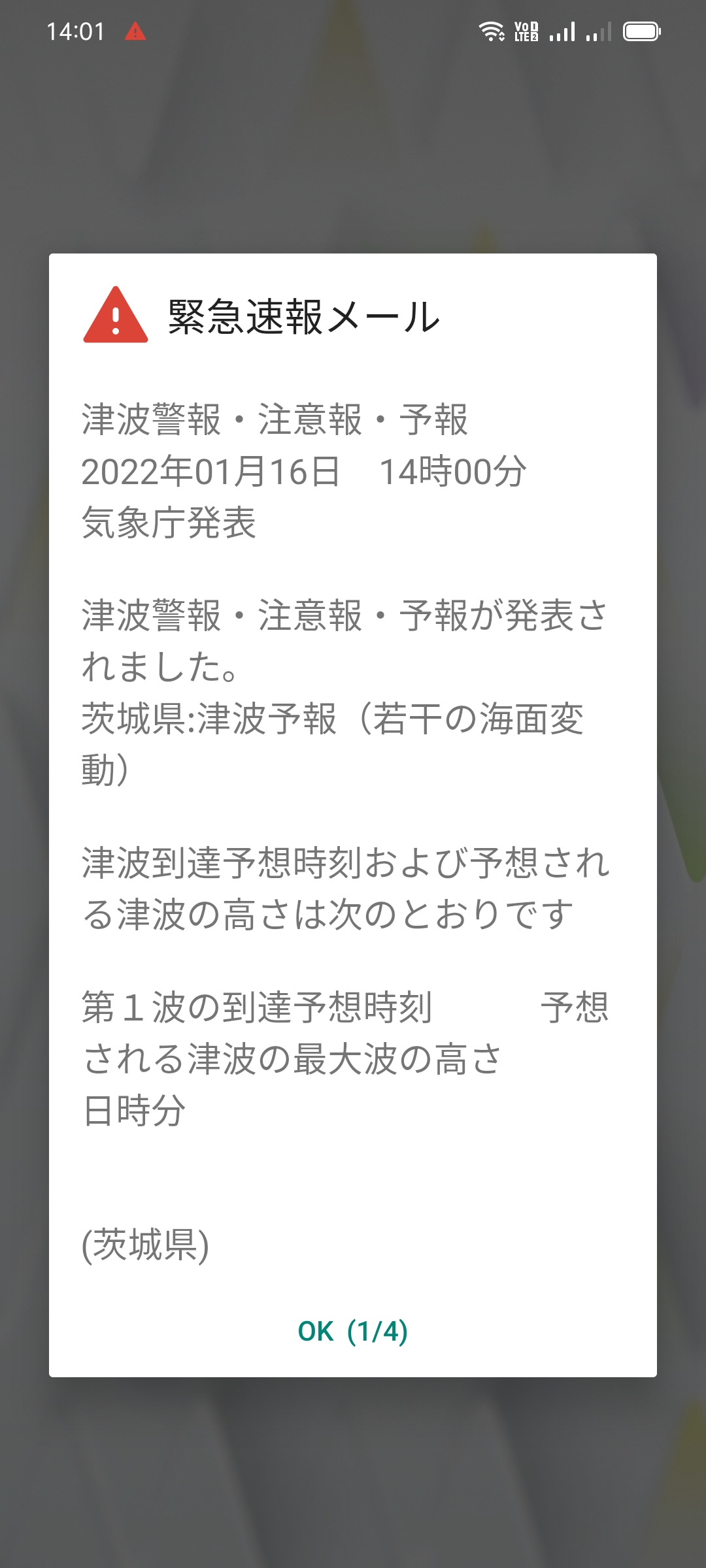This screenshot has height=1568, width=706.
Task: Dismiss the alert with OK (1/4)
Action: (353, 1331)
